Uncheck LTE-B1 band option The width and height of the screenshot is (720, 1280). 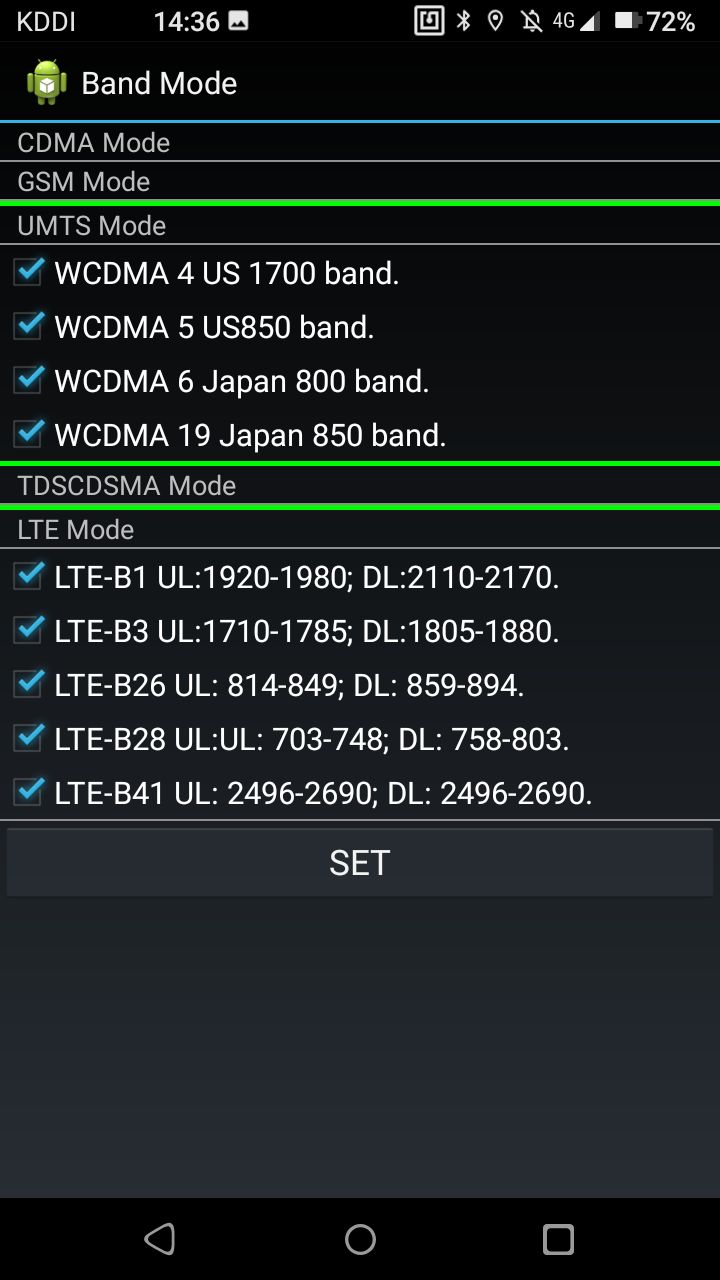pyautogui.click(x=29, y=577)
